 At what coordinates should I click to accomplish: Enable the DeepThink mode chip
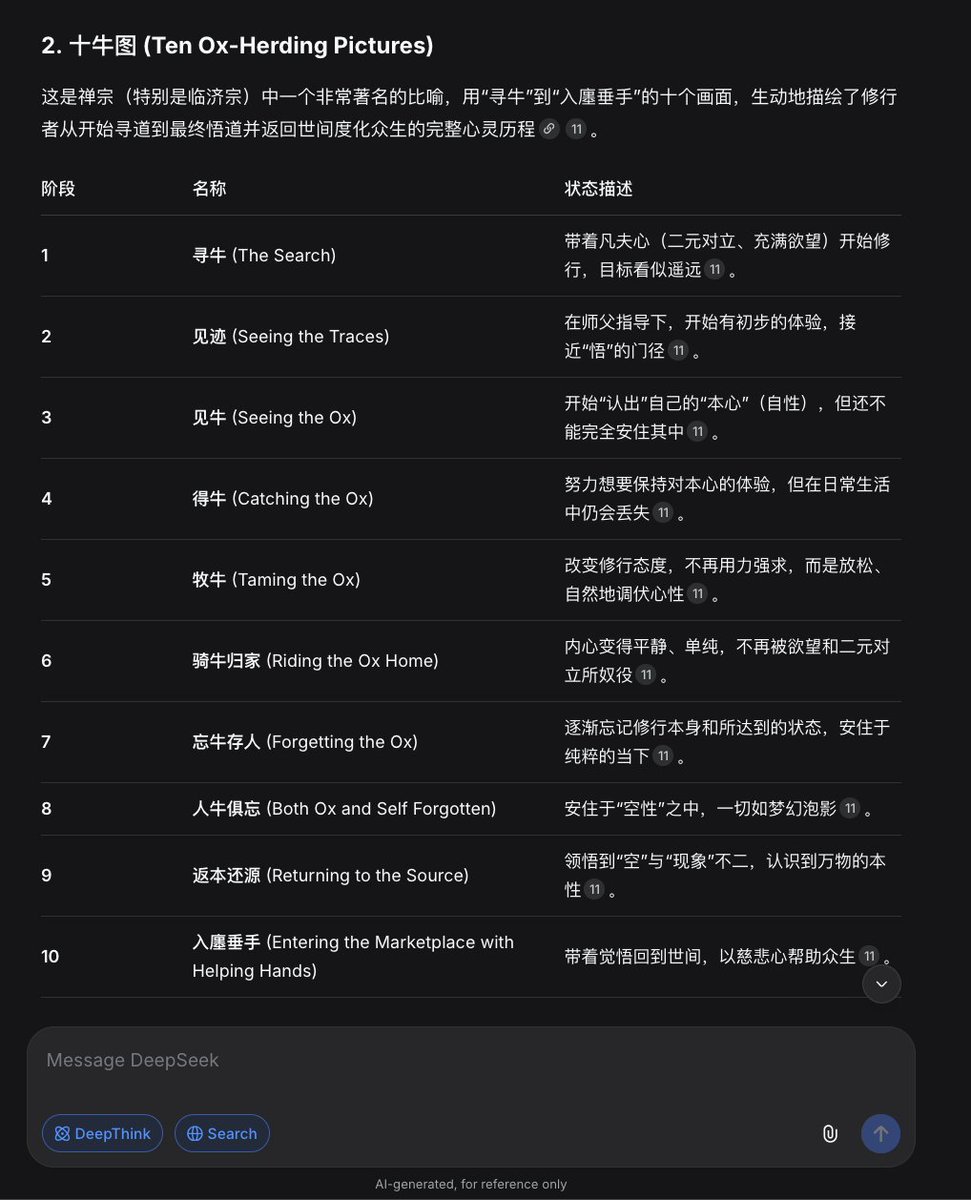[102, 1133]
